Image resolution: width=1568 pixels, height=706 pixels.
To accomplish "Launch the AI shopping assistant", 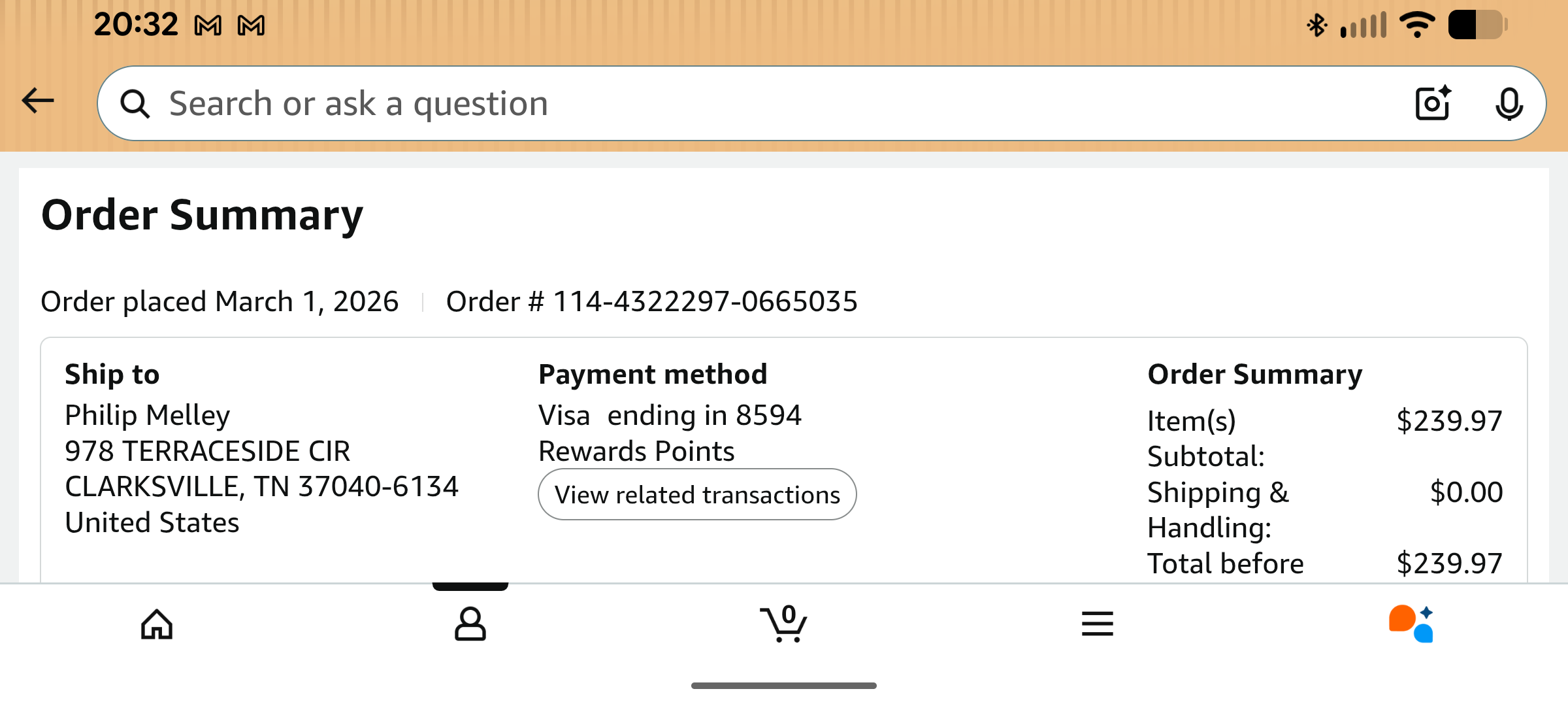I will 1411,624.
